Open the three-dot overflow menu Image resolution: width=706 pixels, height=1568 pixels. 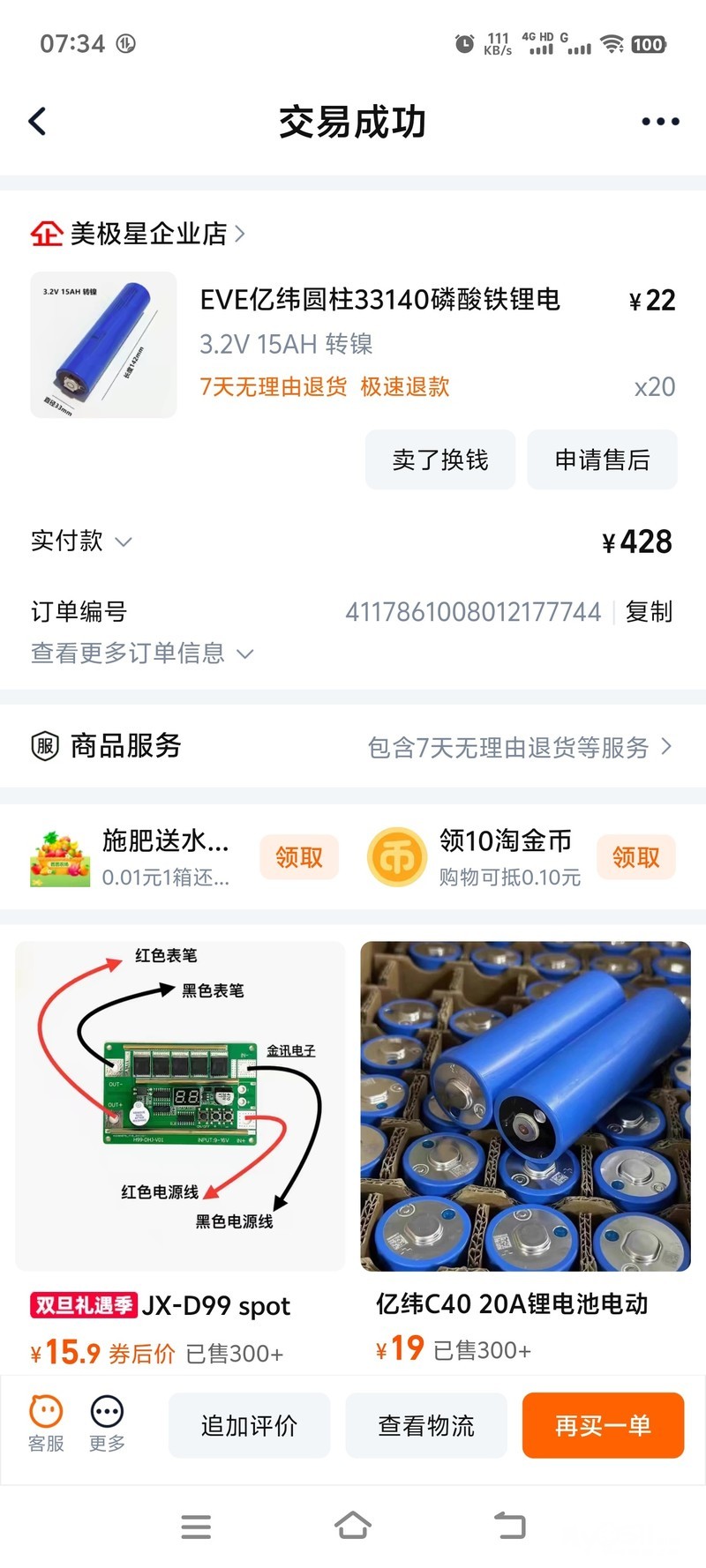point(660,122)
